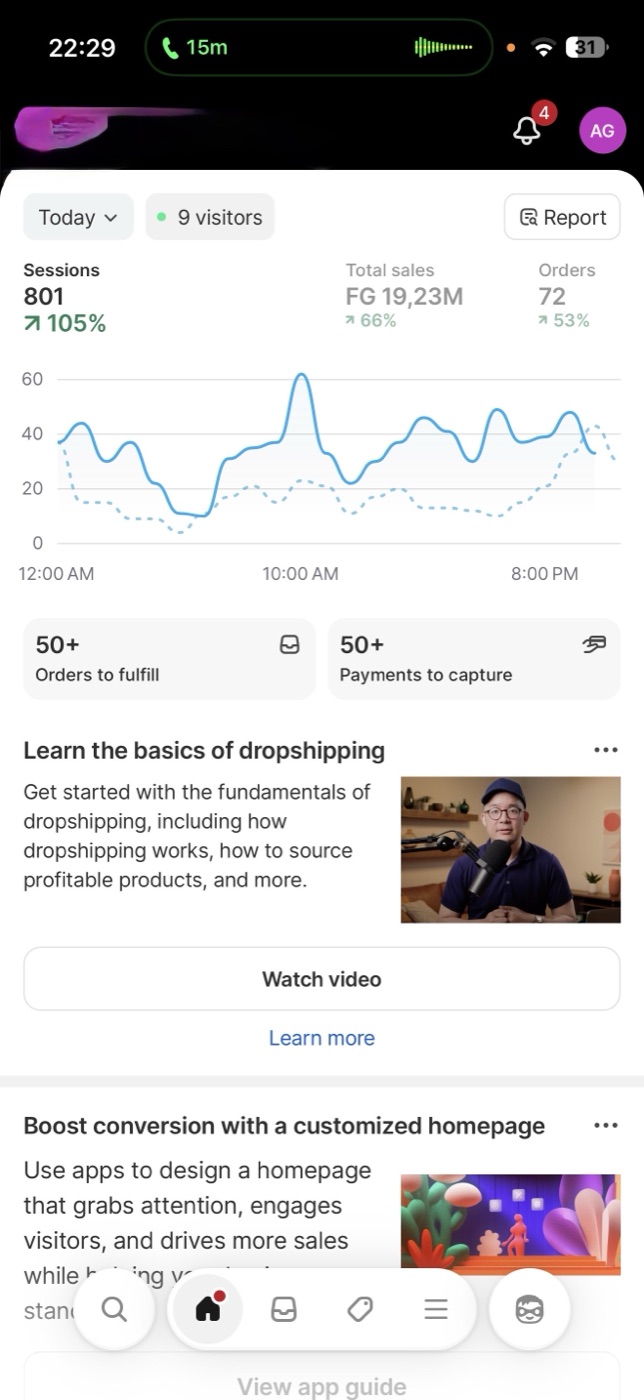Screen dimensions: 644x1400
Task: Go to the Home tab
Action: pyautogui.click(x=208, y=1309)
